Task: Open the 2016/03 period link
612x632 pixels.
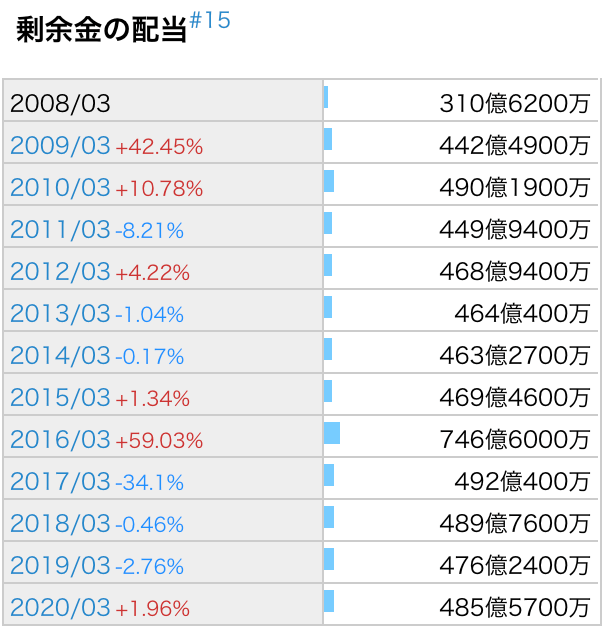Action: pyautogui.click(x=60, y=440)
